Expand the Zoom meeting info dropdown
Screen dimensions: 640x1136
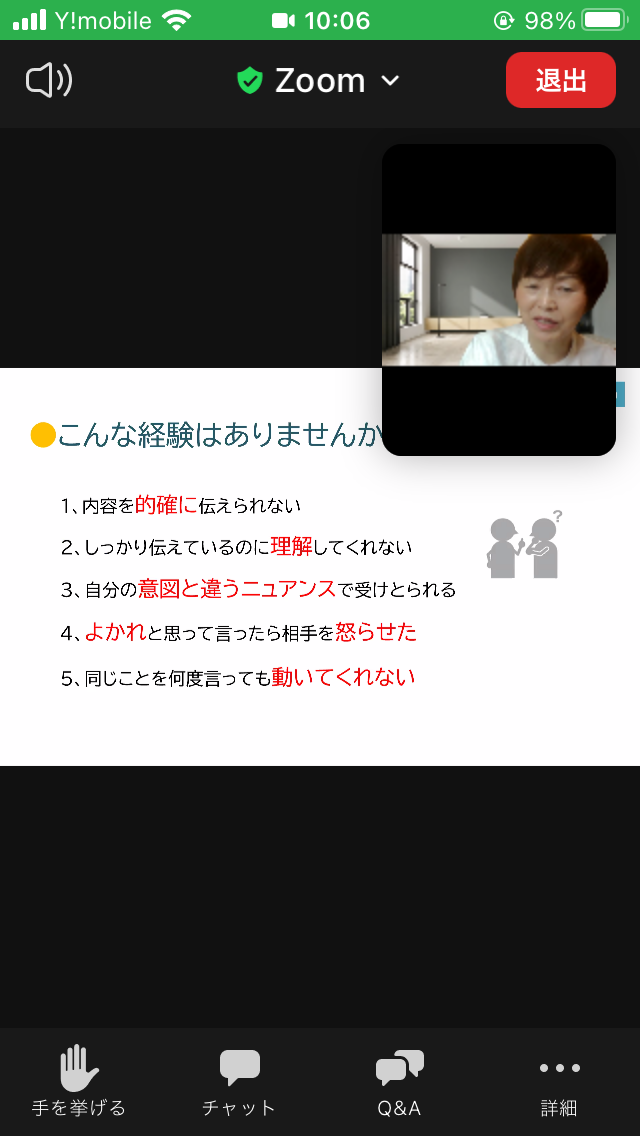coord(320,81)
